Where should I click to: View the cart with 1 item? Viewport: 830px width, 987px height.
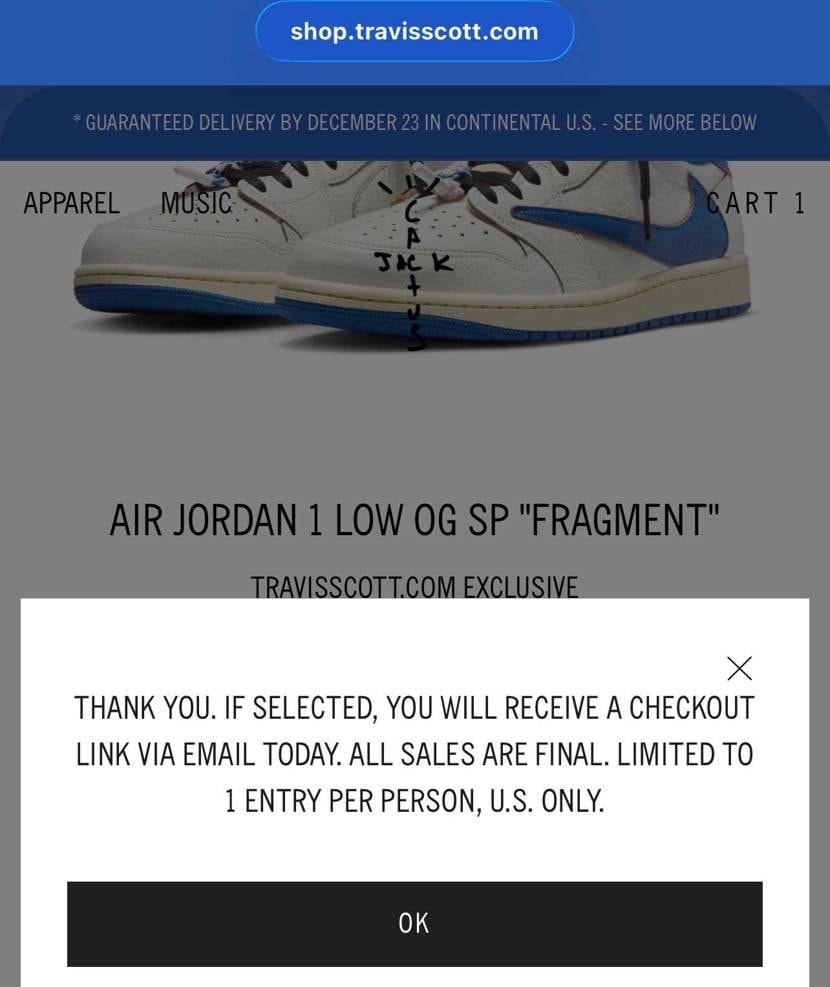755,203
